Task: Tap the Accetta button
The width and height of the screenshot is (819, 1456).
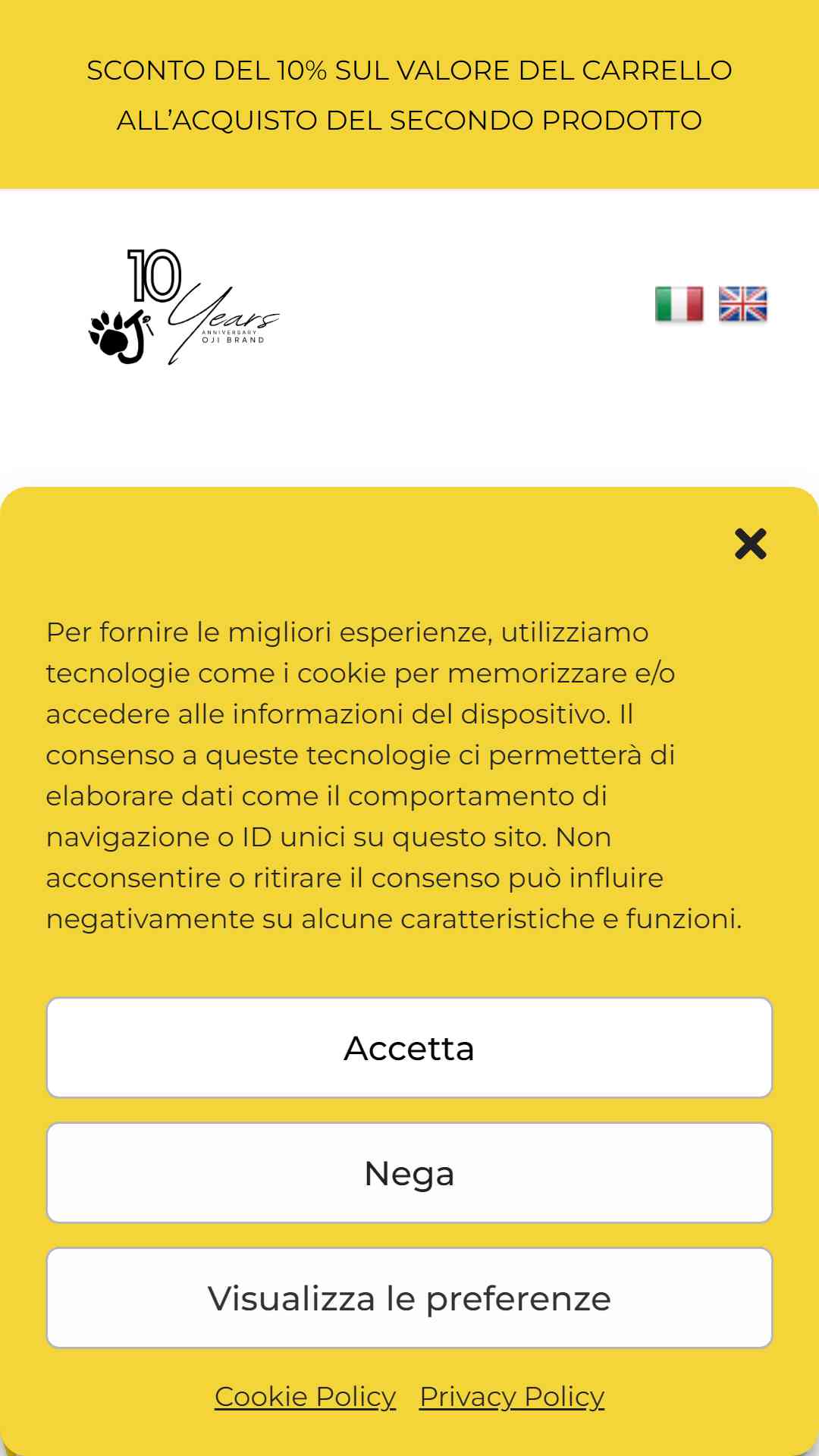Action: pyautogui.click(x=409, y=1047)
